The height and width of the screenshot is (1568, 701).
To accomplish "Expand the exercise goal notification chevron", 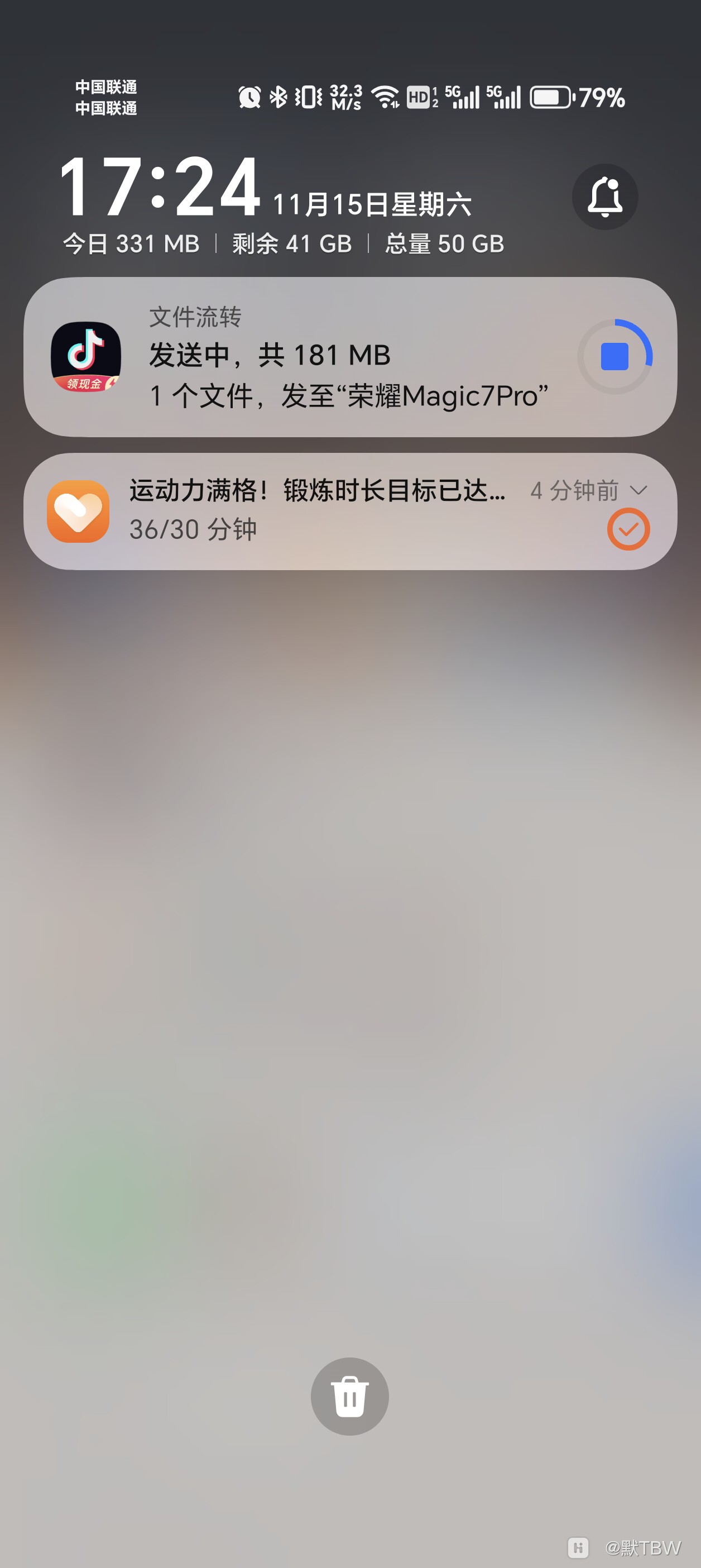I will [638, 491].
